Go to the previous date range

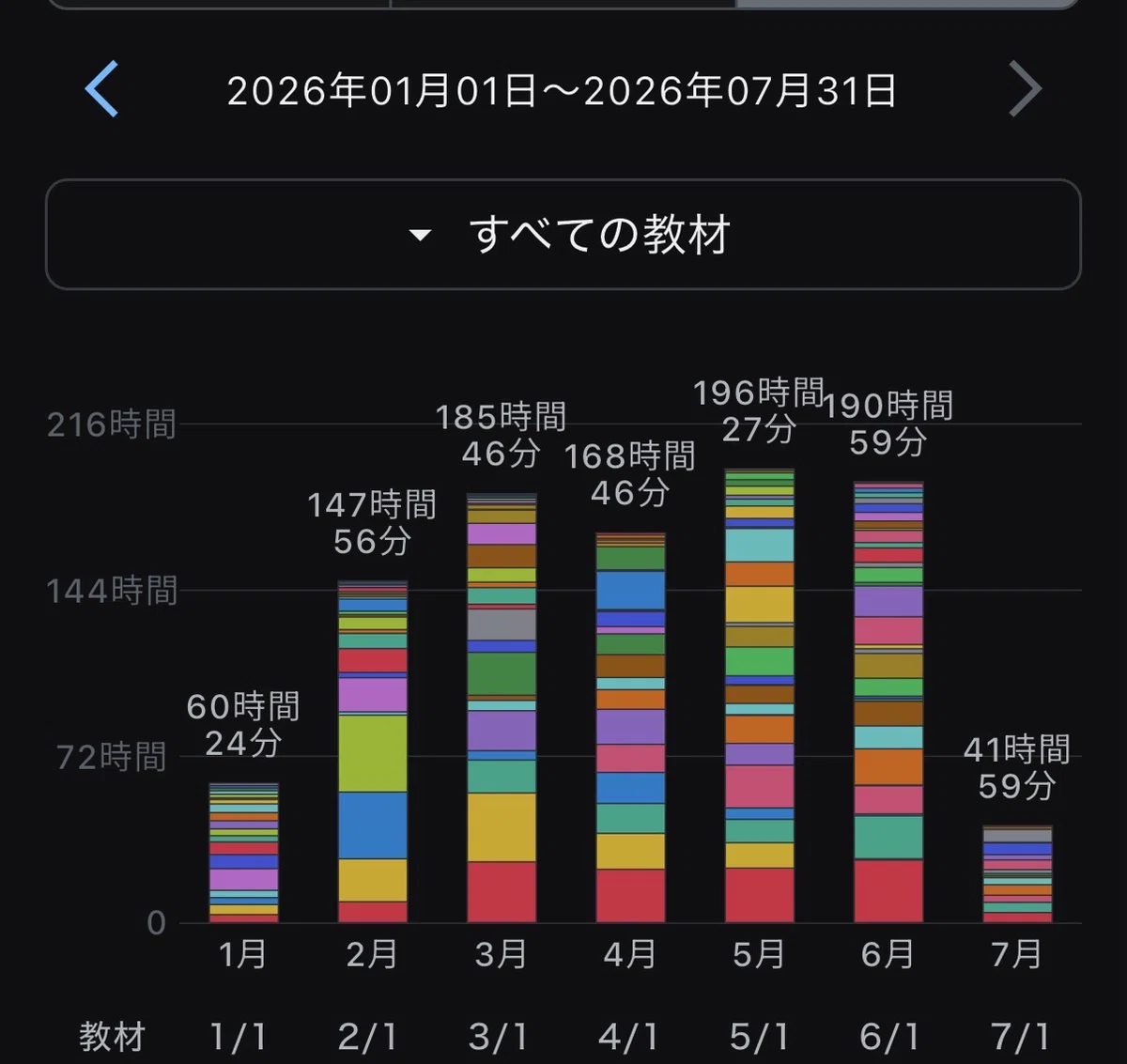pyautogui.click(x=101, y=89)
